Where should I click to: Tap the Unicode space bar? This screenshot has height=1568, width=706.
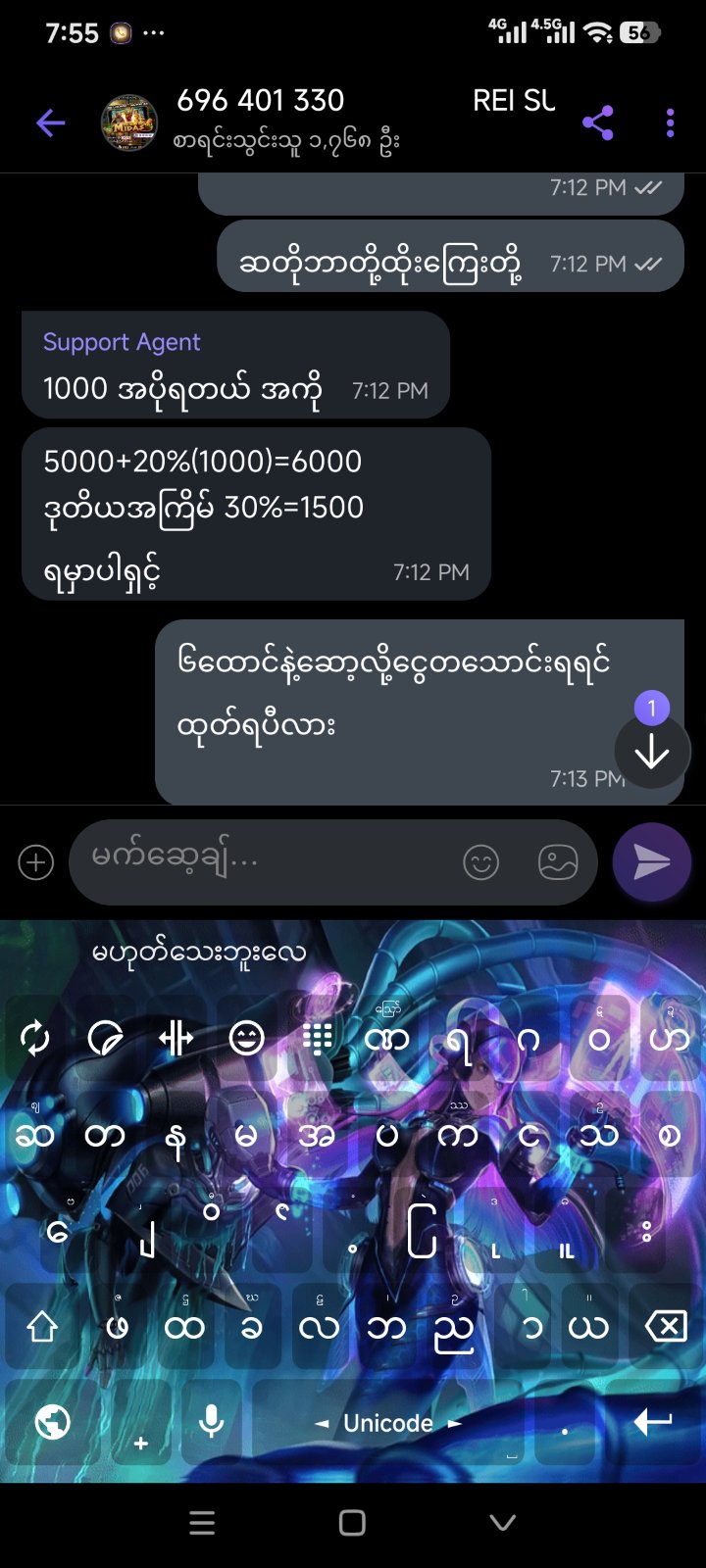[387, 1423]
